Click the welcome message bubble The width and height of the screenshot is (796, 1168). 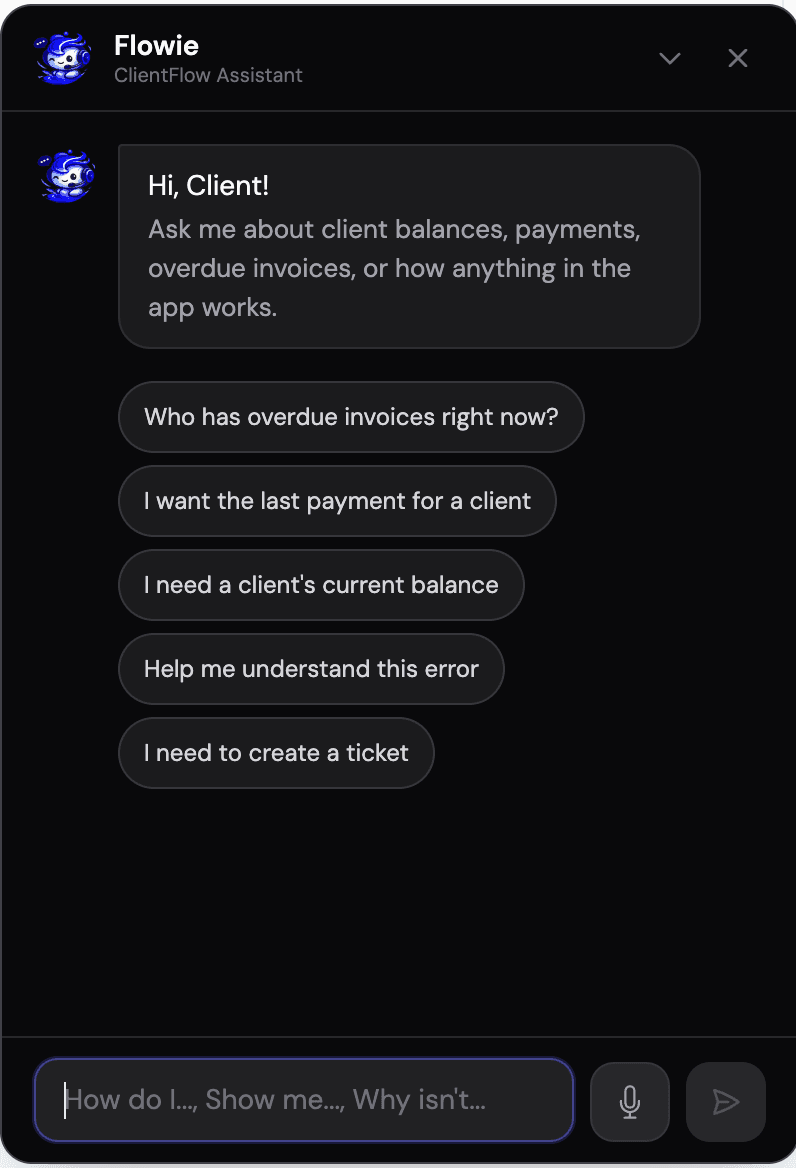click(410, 245)
